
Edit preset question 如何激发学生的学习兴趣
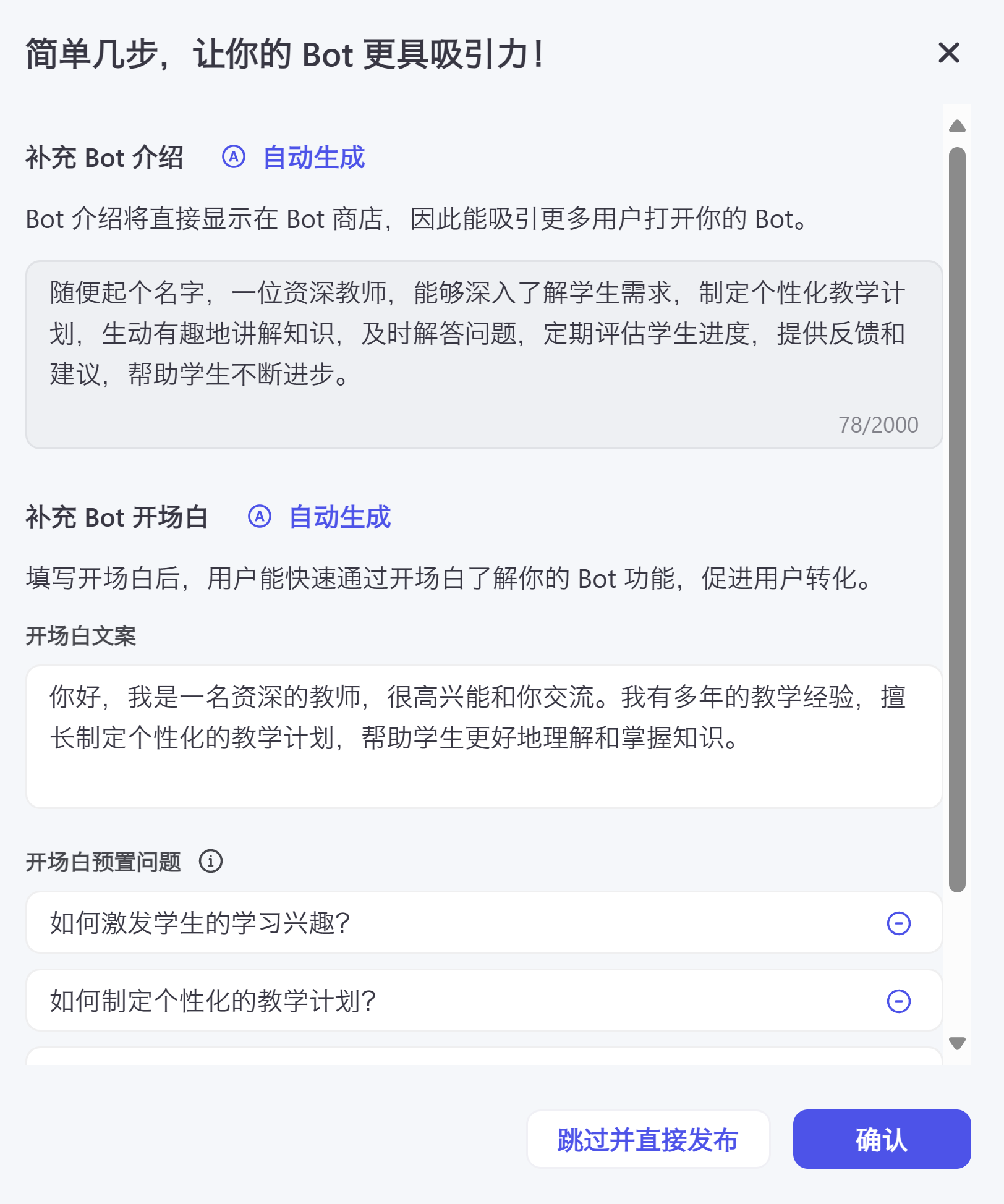click(x=457, y=923)
